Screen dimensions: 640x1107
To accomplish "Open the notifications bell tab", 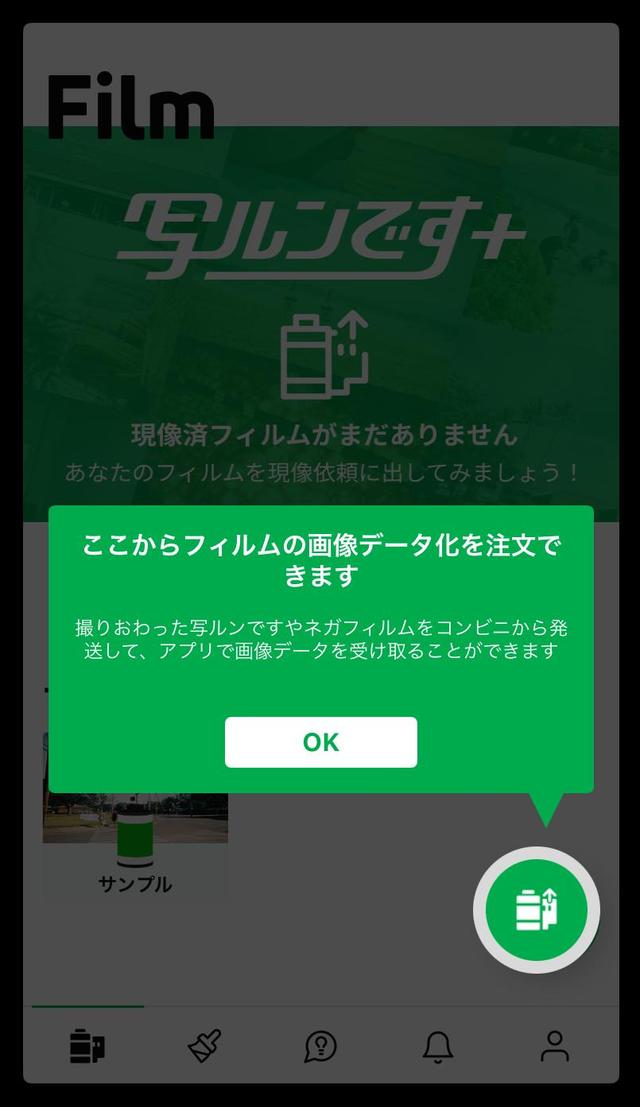I will (x=437, y=1046).
